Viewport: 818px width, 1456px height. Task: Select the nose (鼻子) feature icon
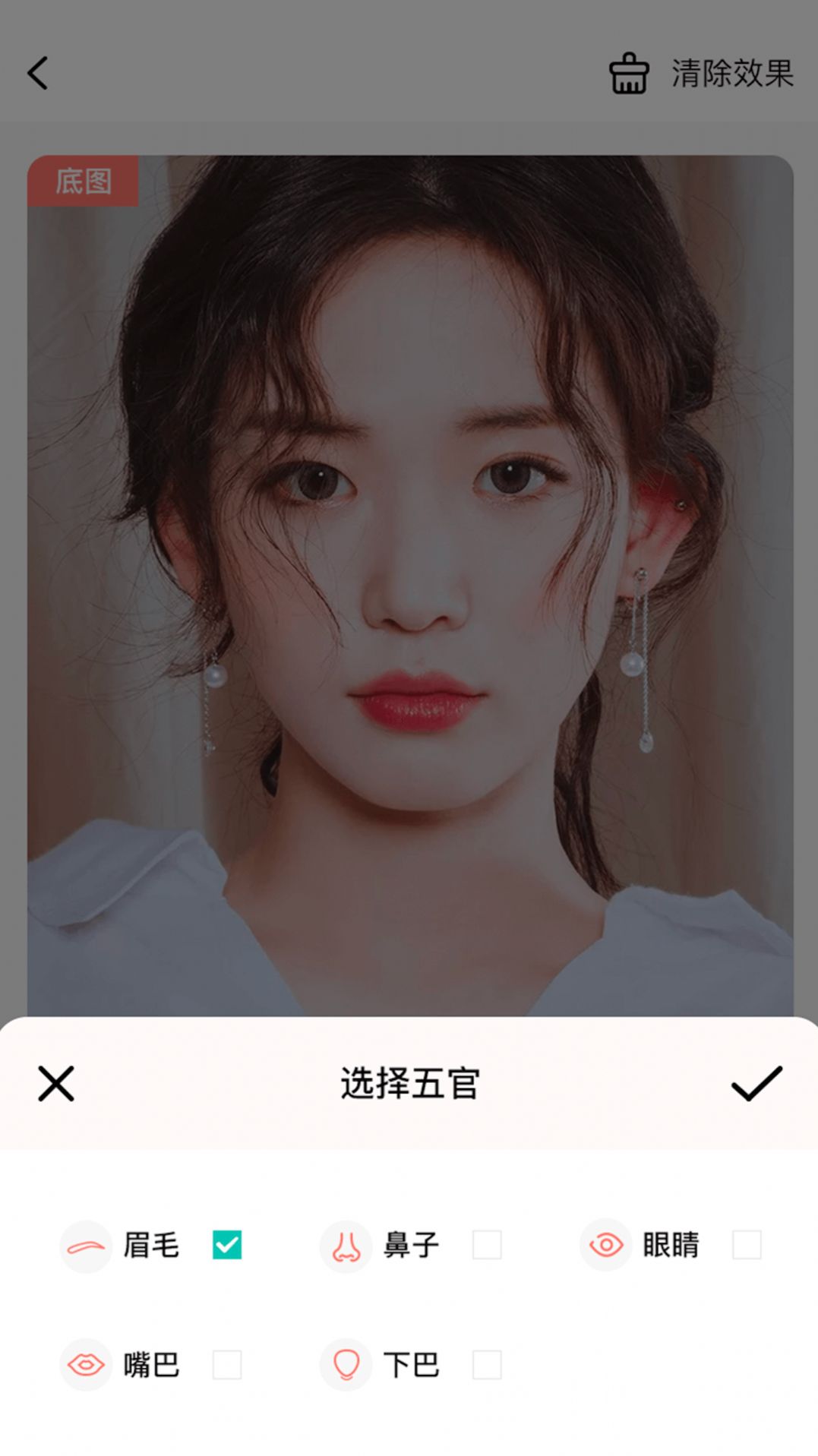(346, 1246)
